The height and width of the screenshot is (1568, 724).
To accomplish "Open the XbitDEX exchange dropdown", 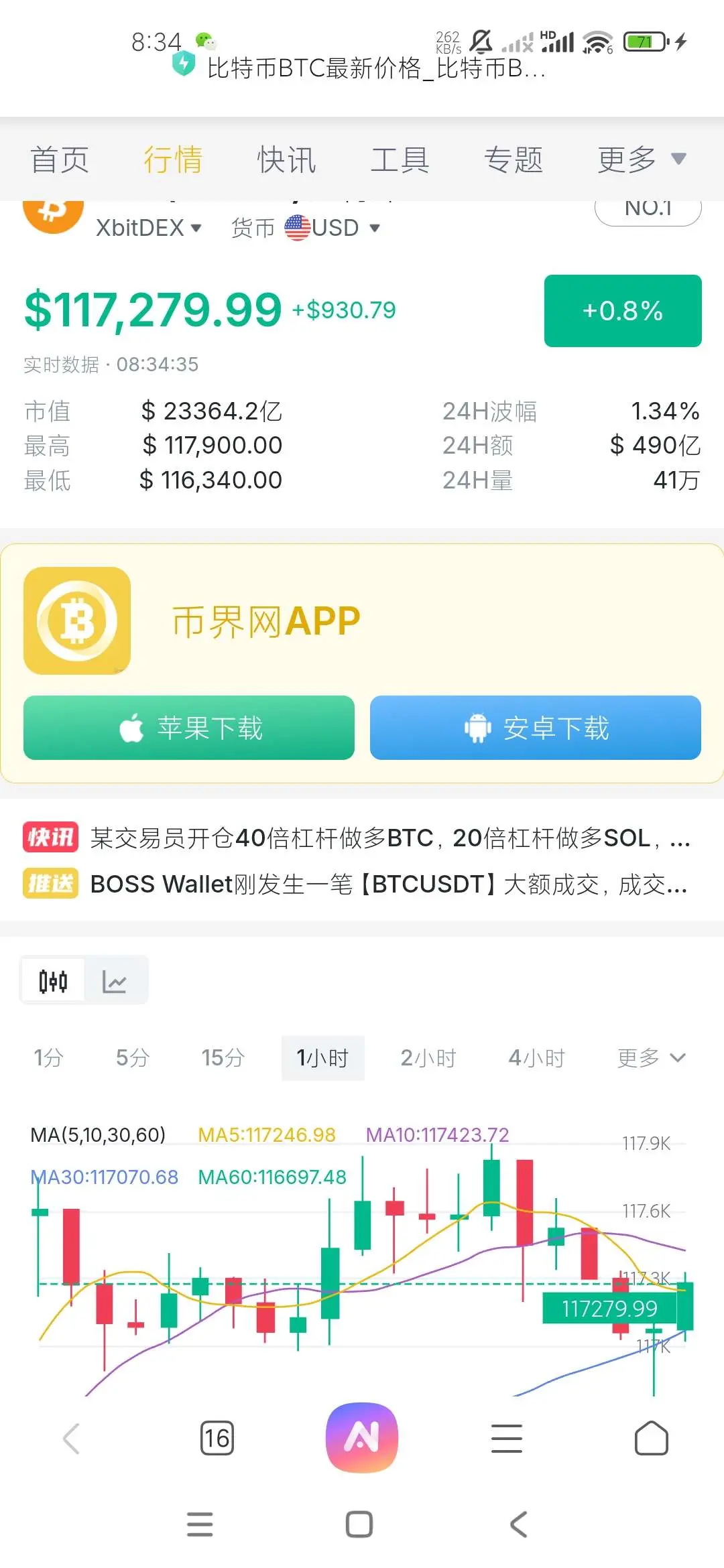I will coord(148,228).
